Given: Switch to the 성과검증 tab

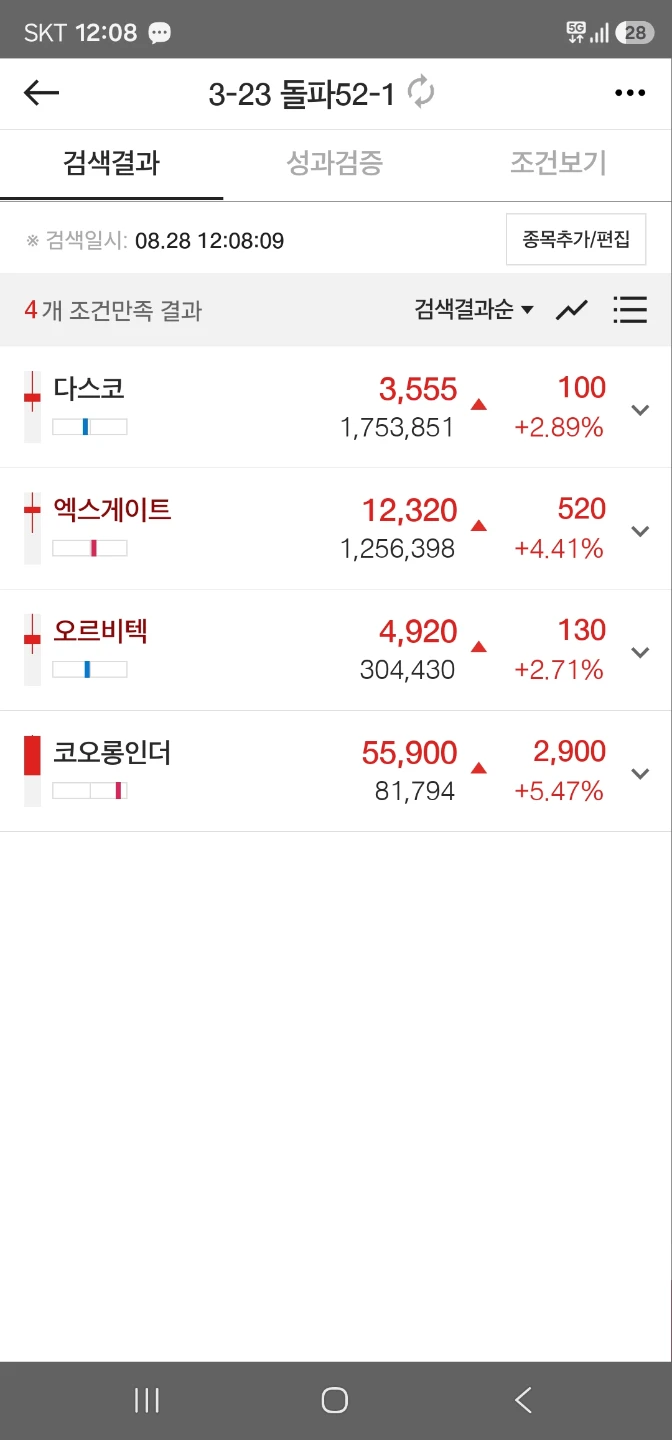Looking at the screenshot, I should tap(334, 163).
